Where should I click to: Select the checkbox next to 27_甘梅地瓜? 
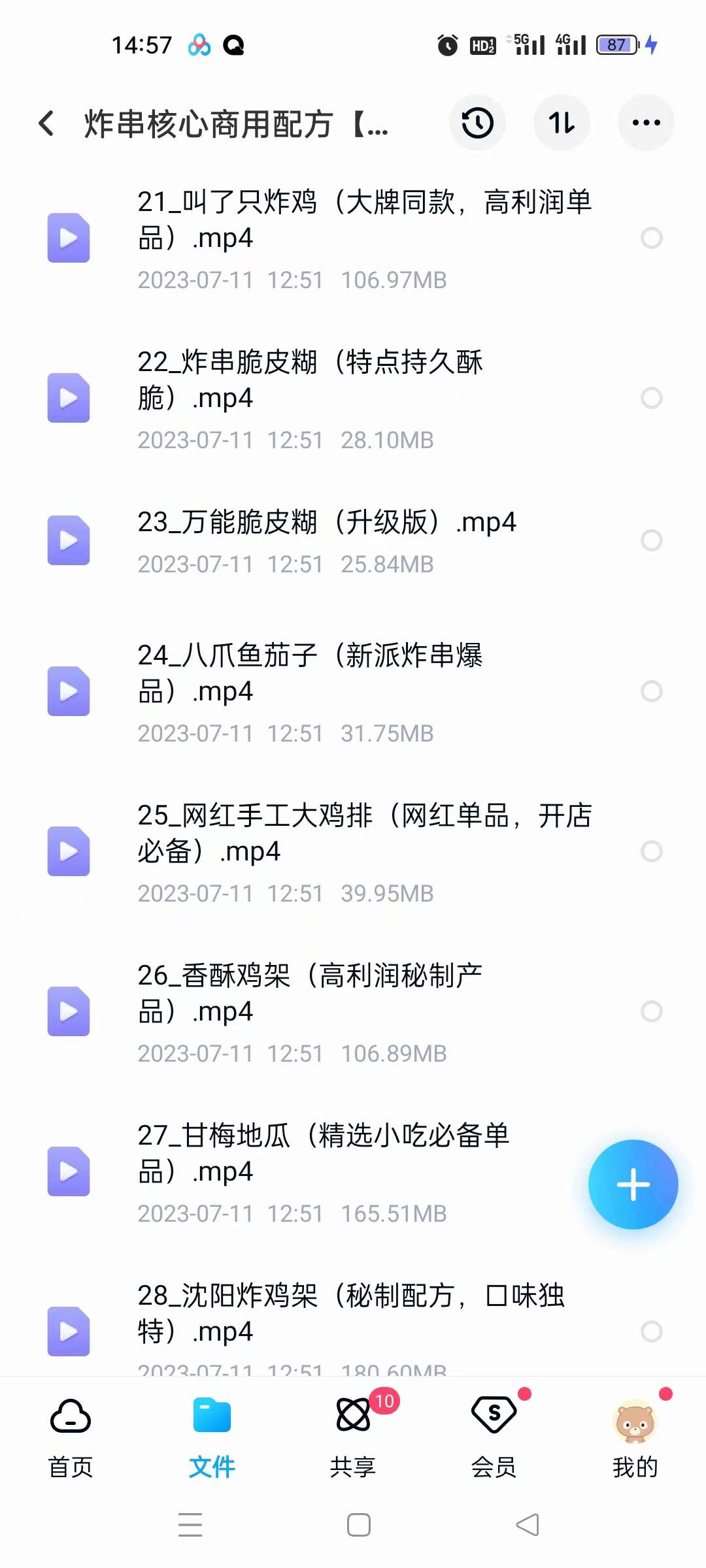(x=651, y=1171)
